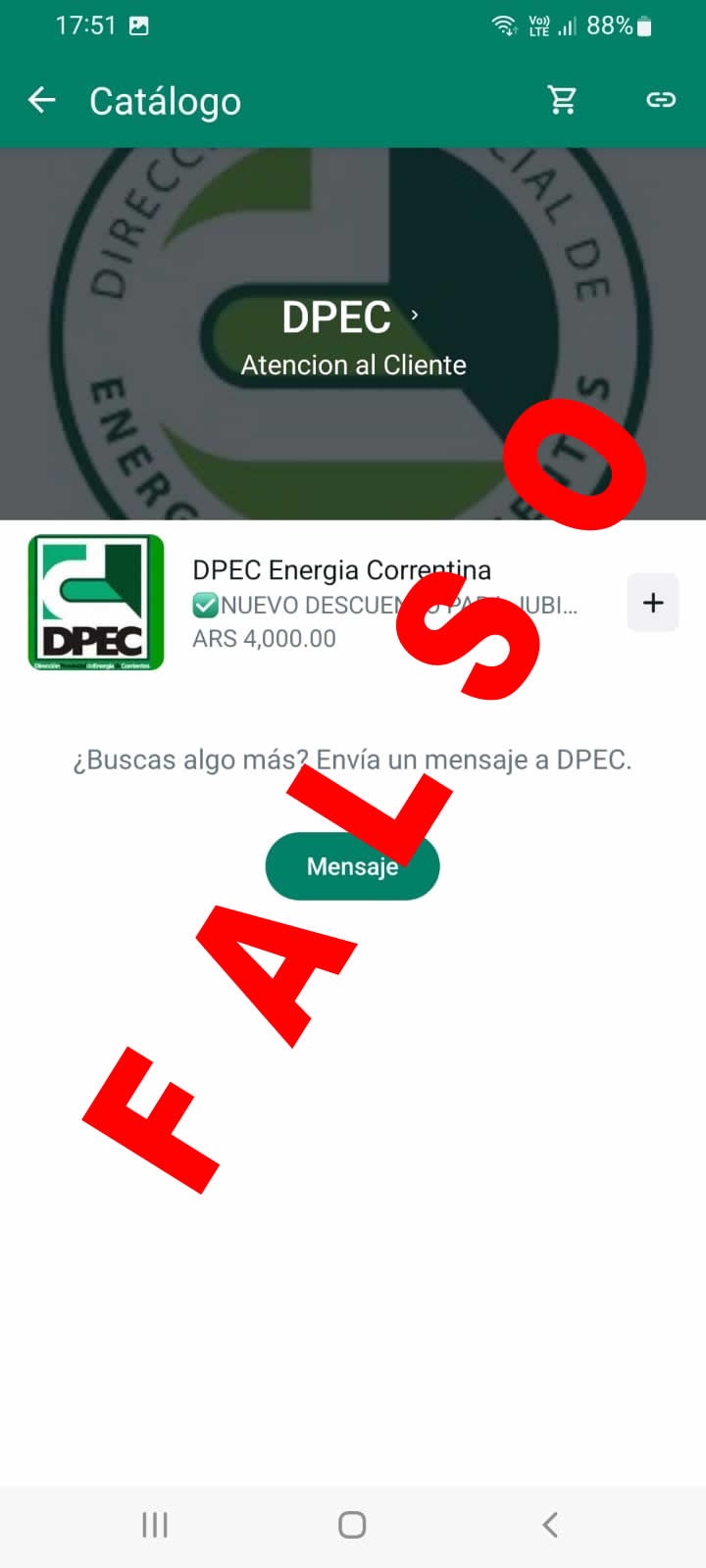Open the DPEC Energia Correntina item
Screen dimensions: 706x1568
[x=341, y=570]
